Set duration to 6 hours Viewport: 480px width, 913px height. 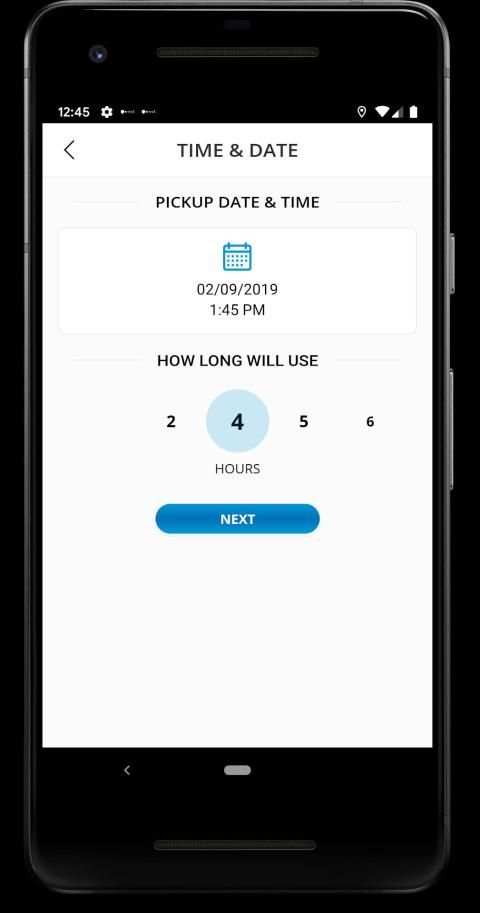tap(370, 422)
